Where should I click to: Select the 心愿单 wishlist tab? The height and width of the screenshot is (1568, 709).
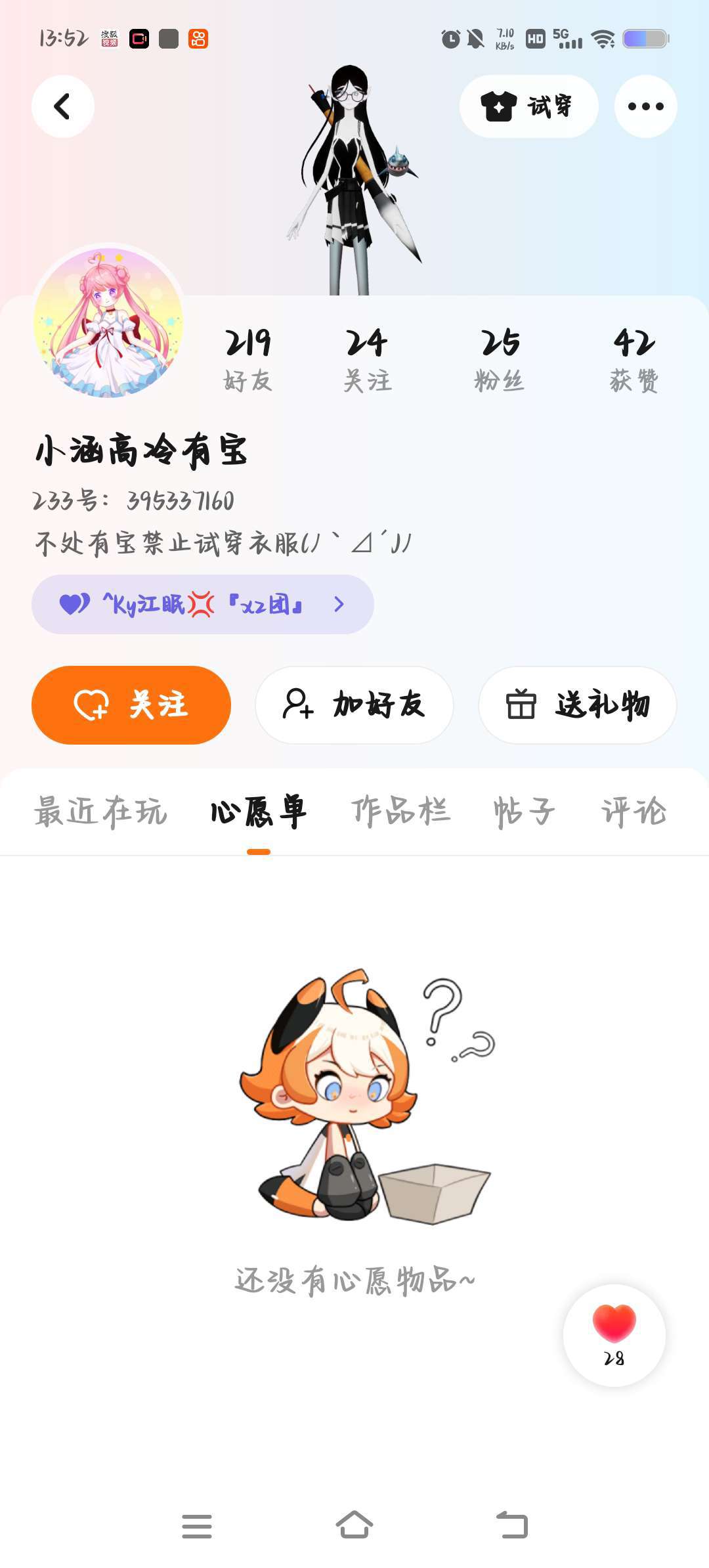pos(259,812)
